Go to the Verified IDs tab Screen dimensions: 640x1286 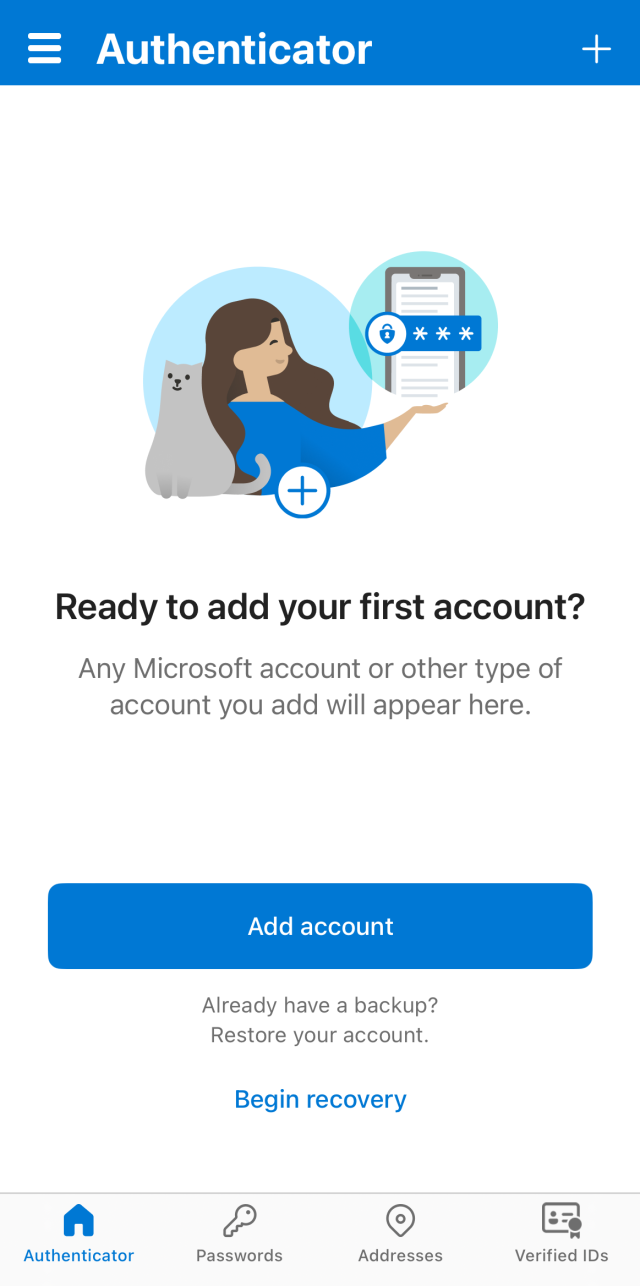pyautogui.click(x=561, y=1233)
